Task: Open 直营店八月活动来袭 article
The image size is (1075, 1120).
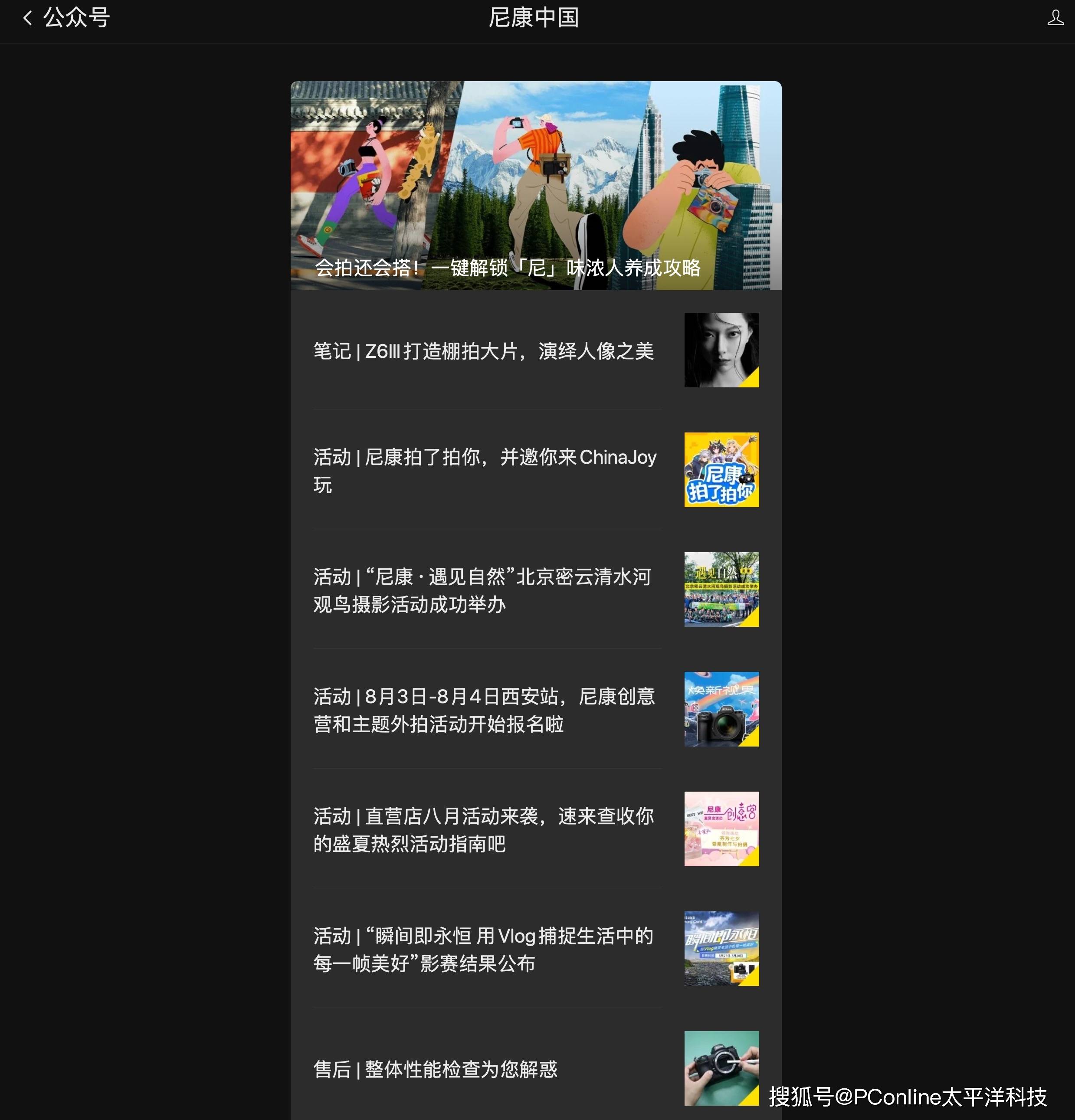Action: [x=484, y=830]
